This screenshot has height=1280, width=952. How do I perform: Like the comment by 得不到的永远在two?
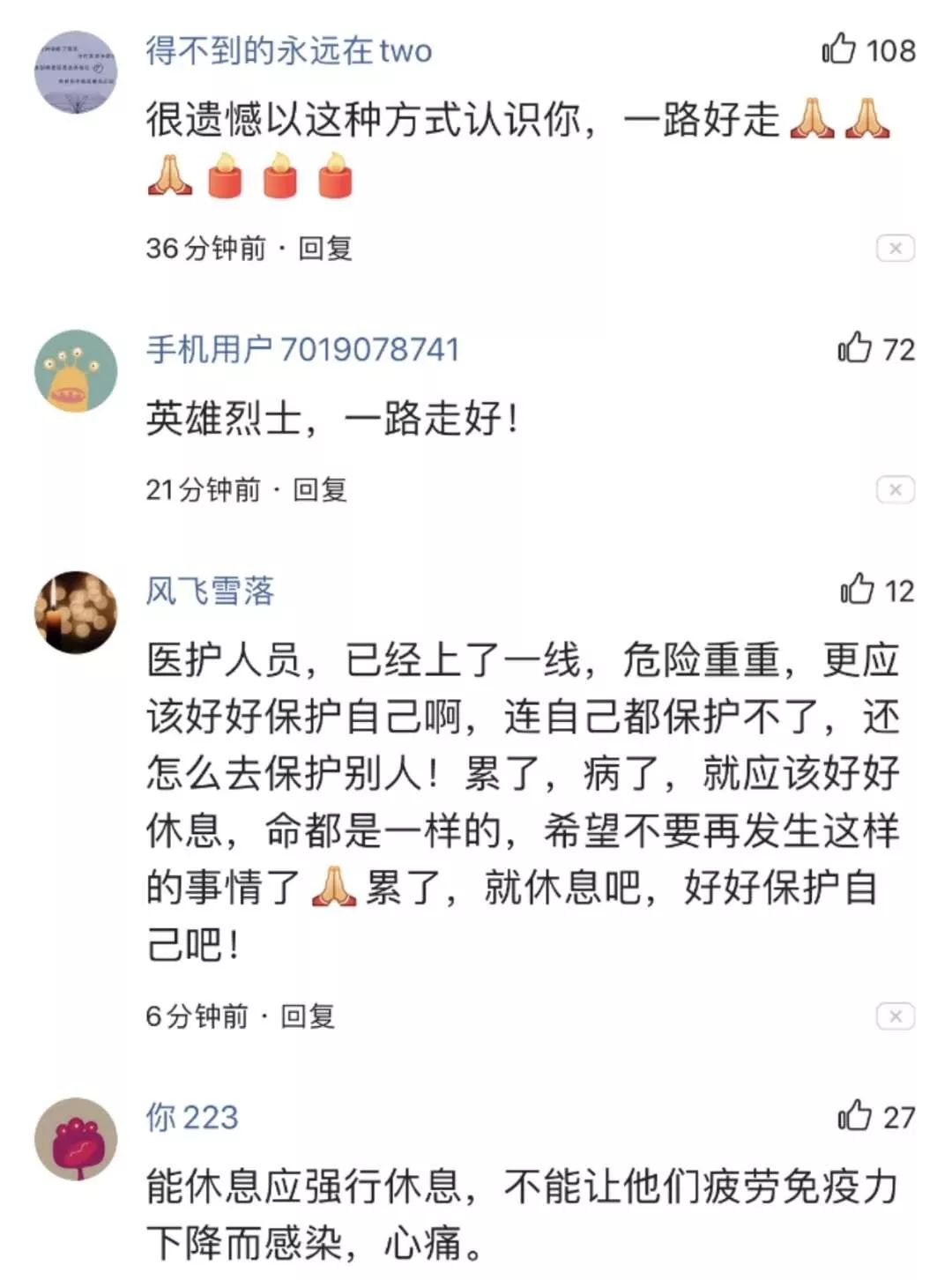coord(839,49)
